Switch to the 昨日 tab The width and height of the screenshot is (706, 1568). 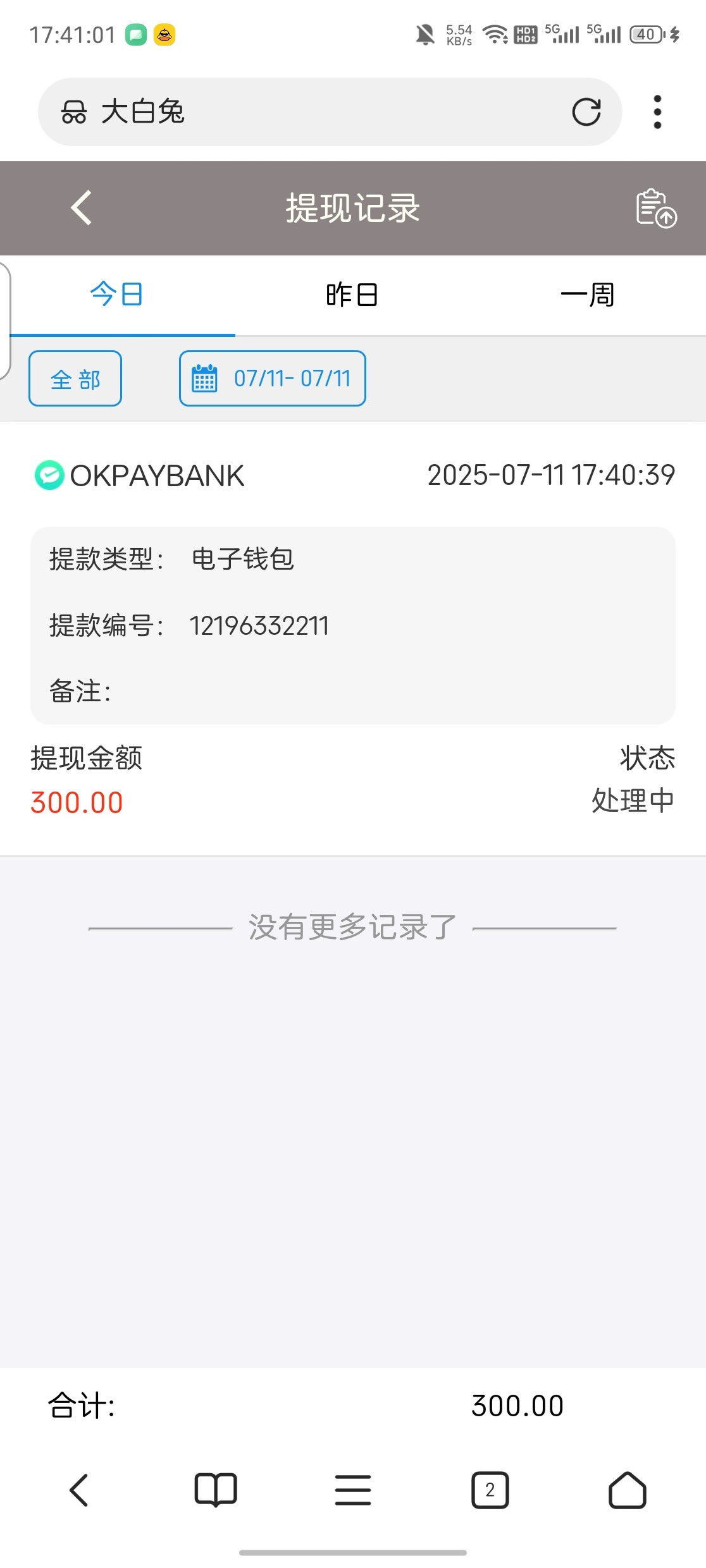click(x=352, y=295)
